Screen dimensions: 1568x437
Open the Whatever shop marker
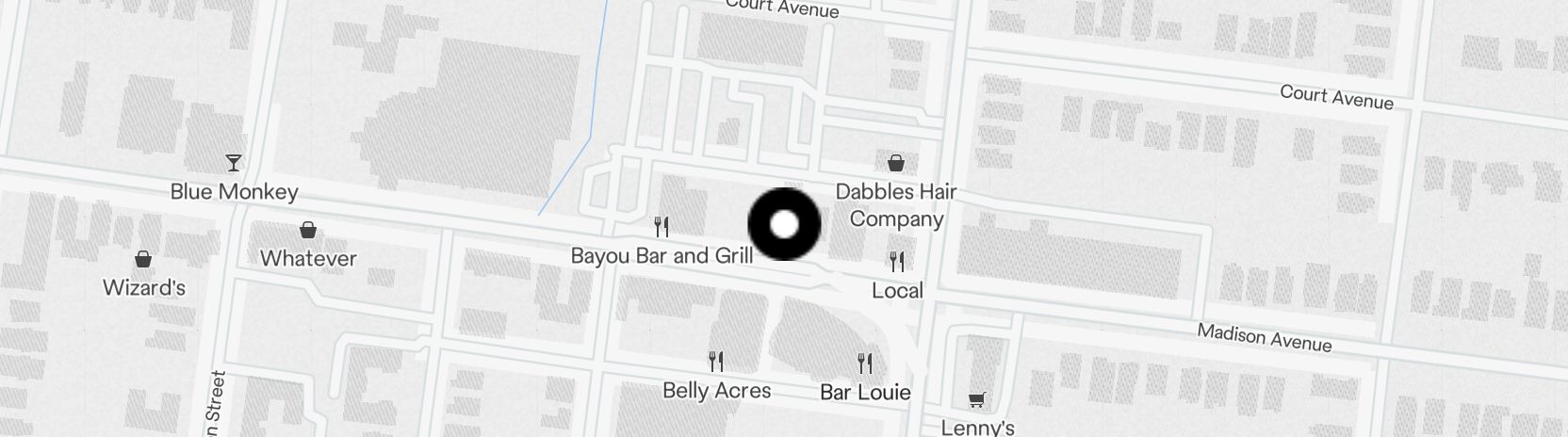[x=307, y=230]
